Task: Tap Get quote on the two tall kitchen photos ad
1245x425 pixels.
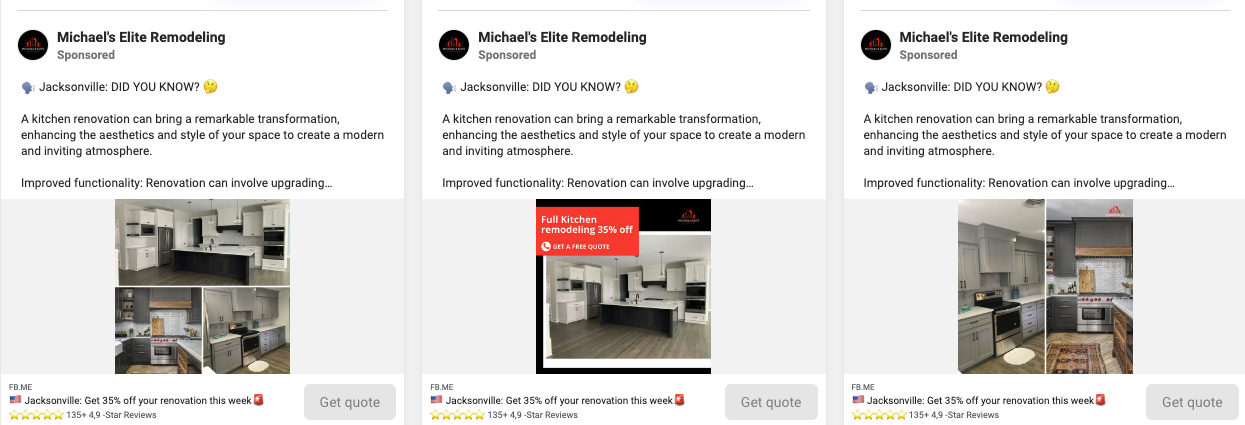Action: [1191, 402]
